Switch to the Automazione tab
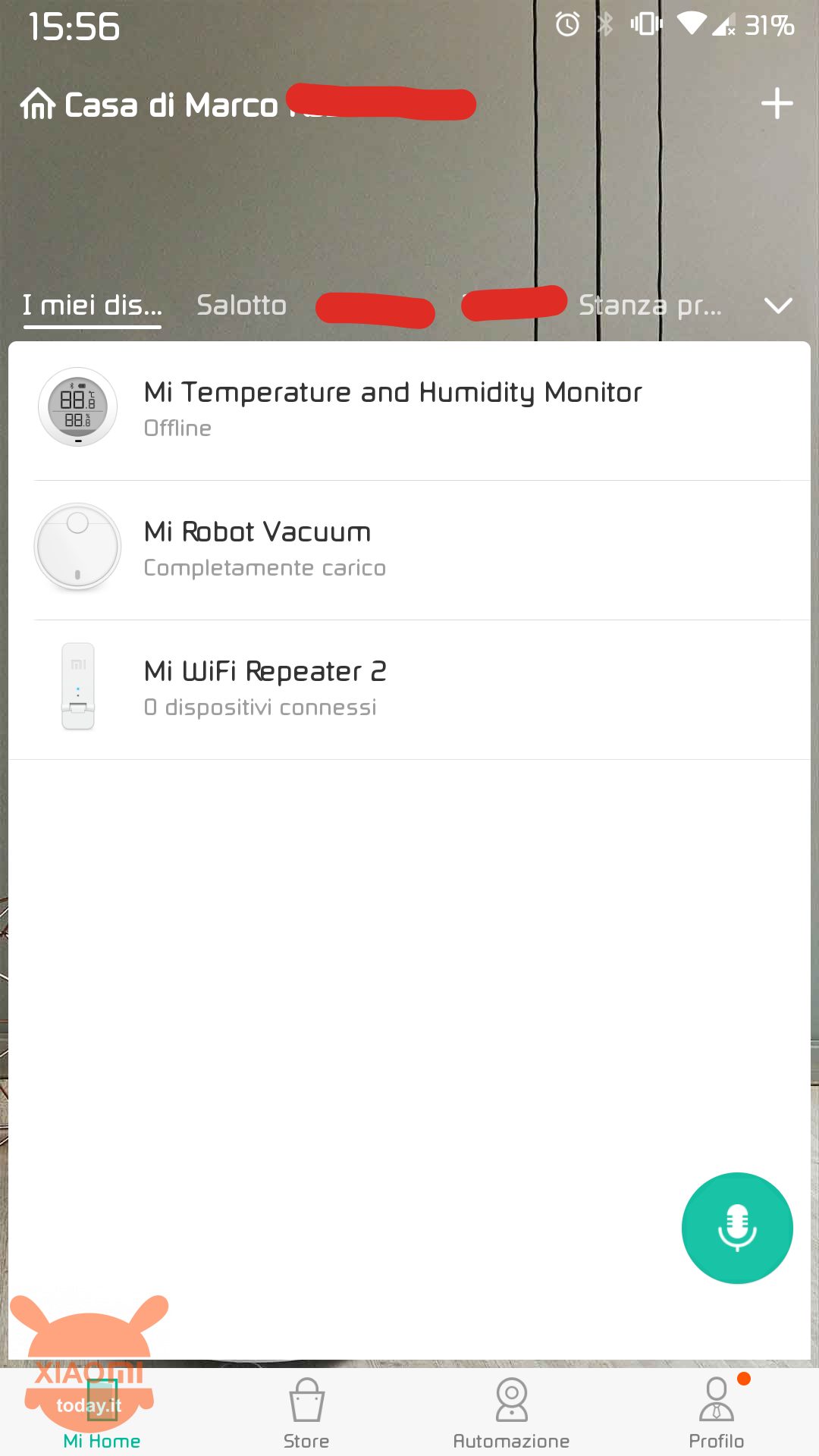819x1456 pixels. point(511,1414)
